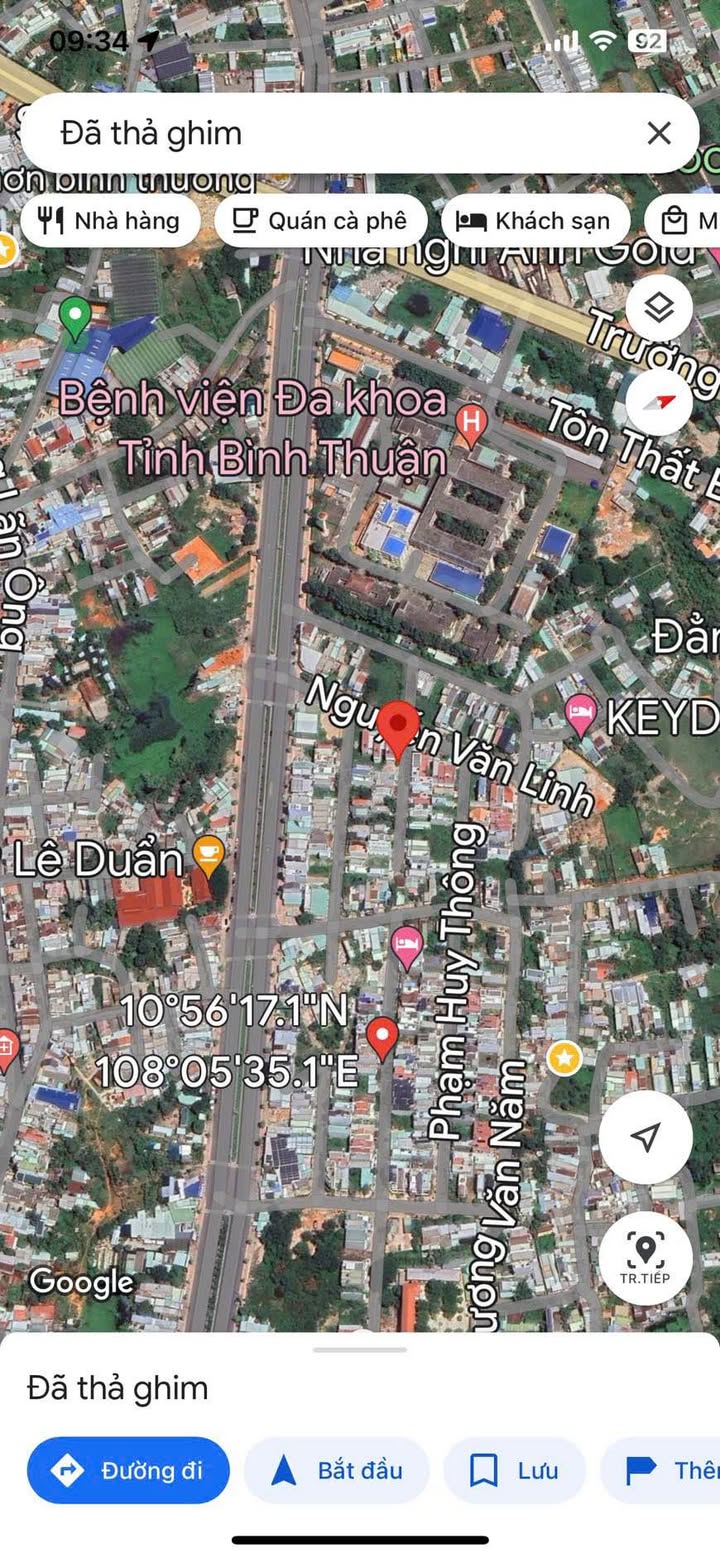
Task: Select the 'Khách sạn' filter chip
Action: coord(536,221)
